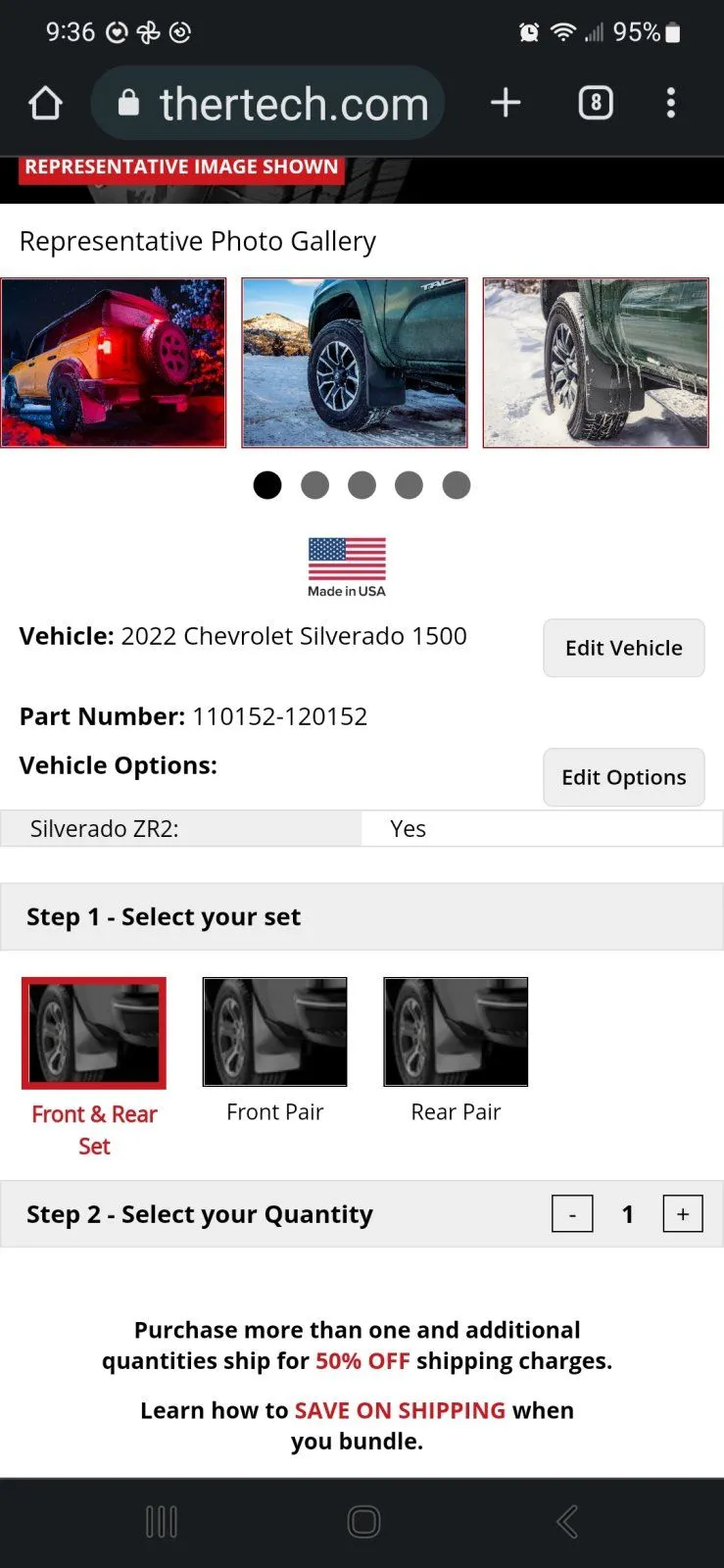Screen dimensions: 724x1568
Task: Increase quantity with the plus button
Action: pyautogui.click(x=683, y=1215)
